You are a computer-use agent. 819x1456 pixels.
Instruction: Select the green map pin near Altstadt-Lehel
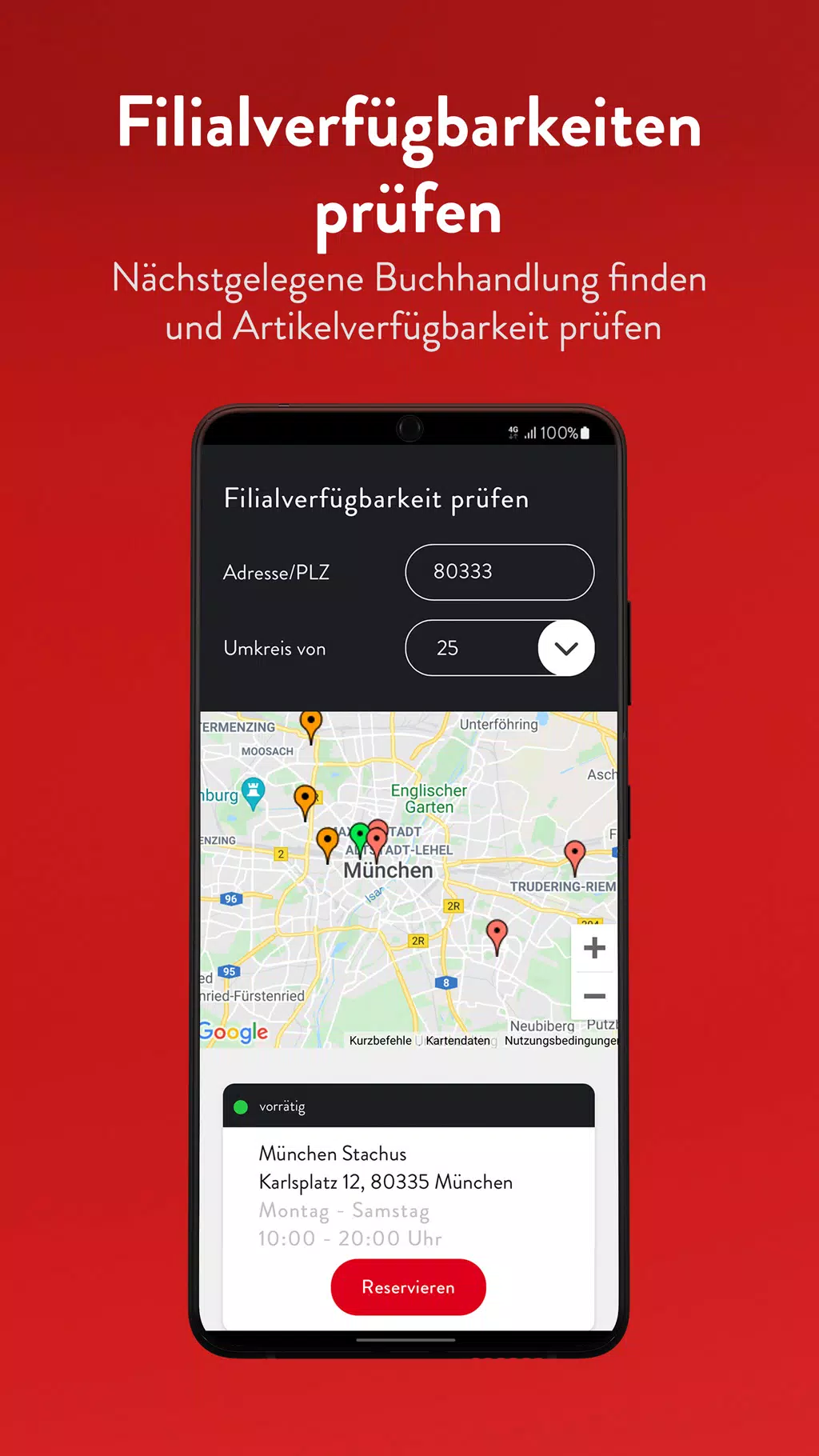[361, 834]
